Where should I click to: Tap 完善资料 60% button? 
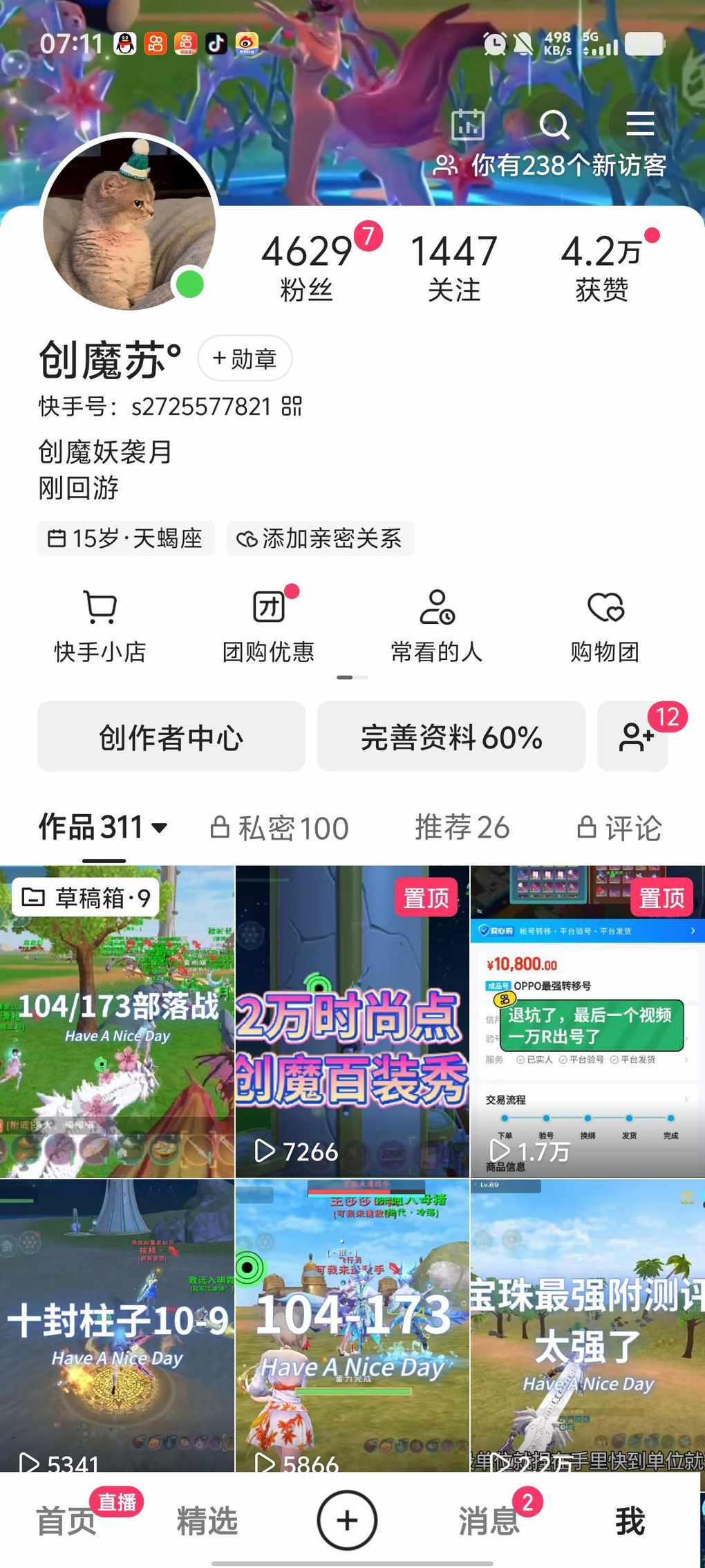pos(451,737)
